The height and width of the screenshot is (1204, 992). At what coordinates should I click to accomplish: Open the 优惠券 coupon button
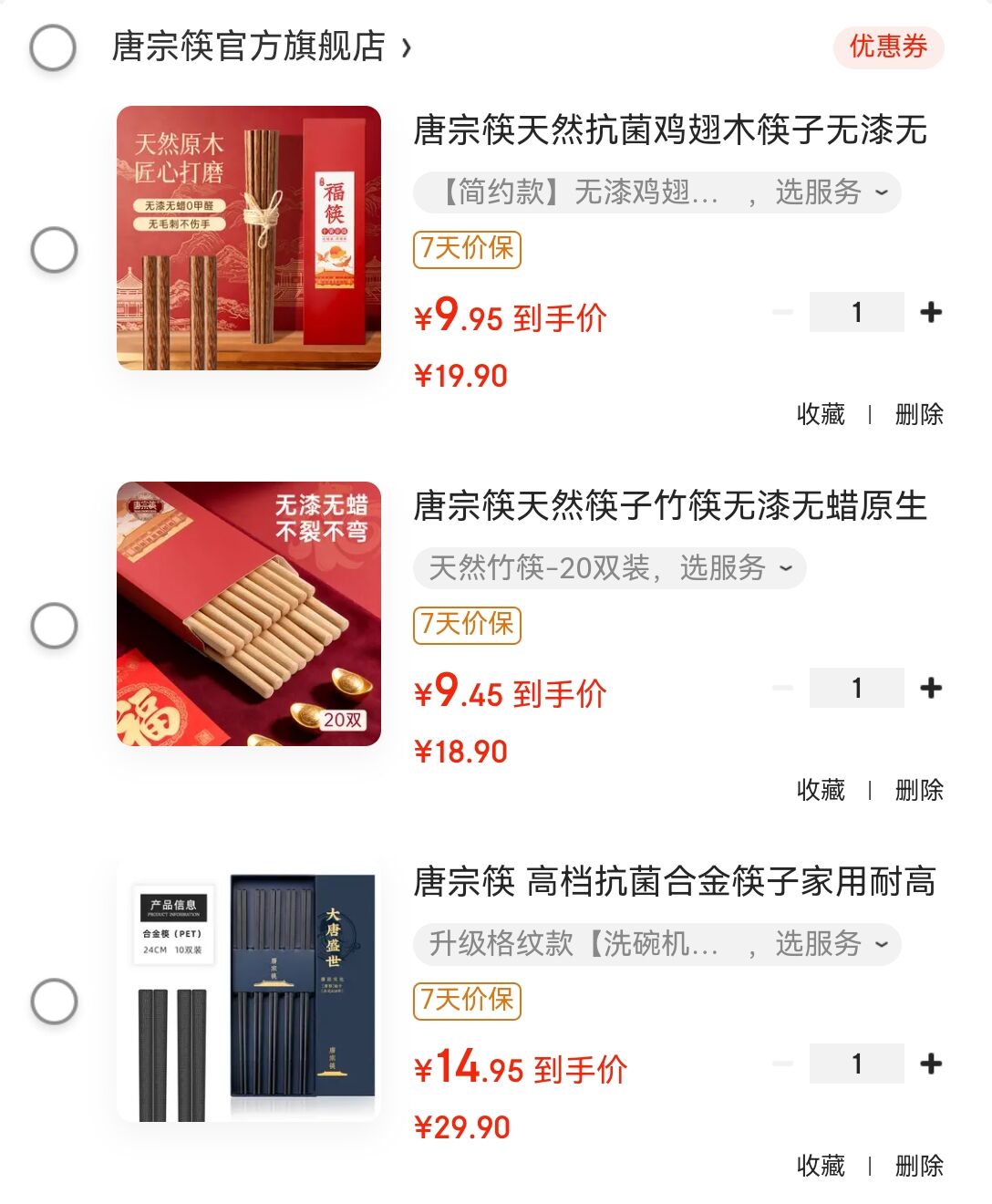(x=887, y=47)
